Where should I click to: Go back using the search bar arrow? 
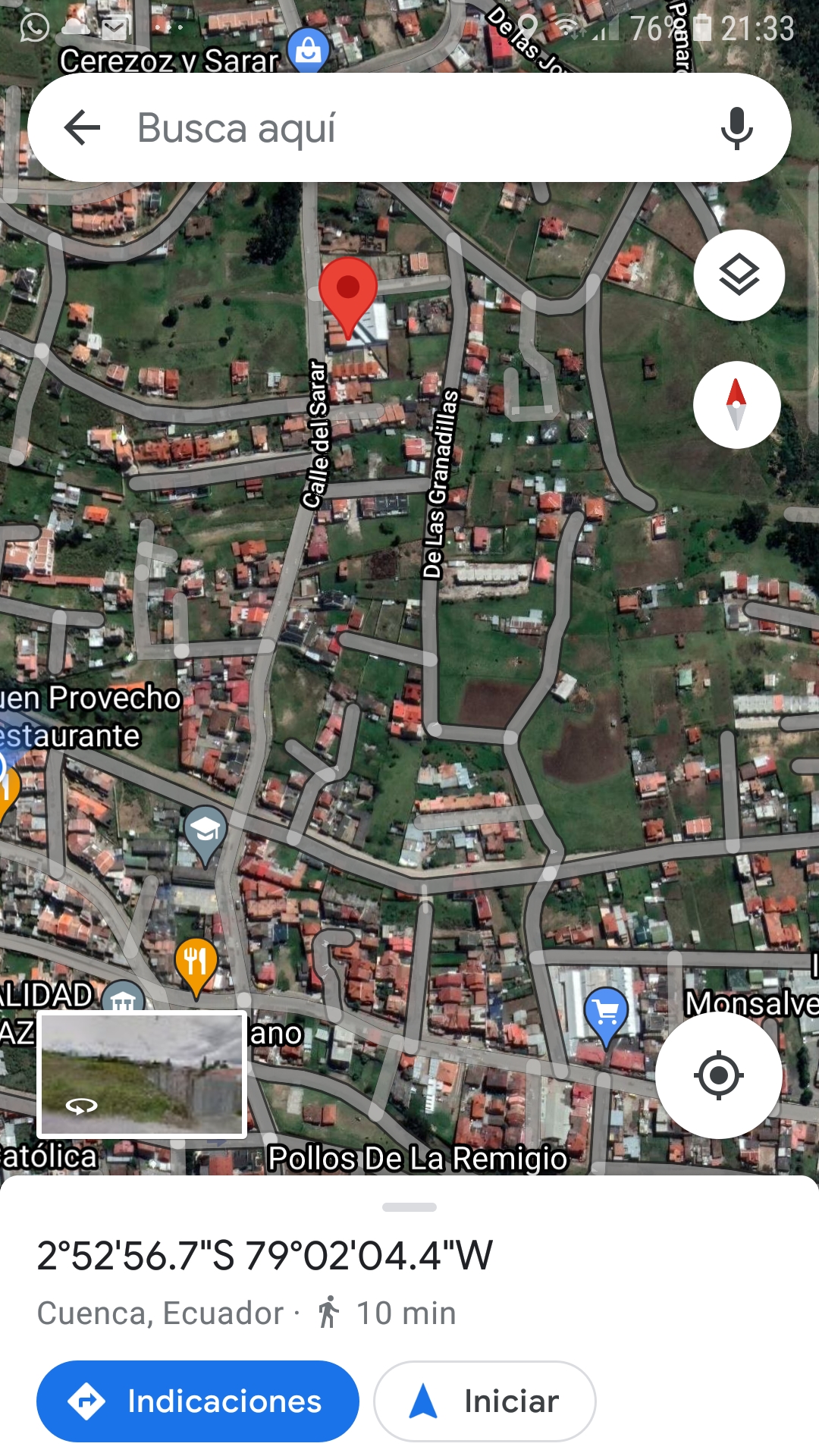pos(83,127)
